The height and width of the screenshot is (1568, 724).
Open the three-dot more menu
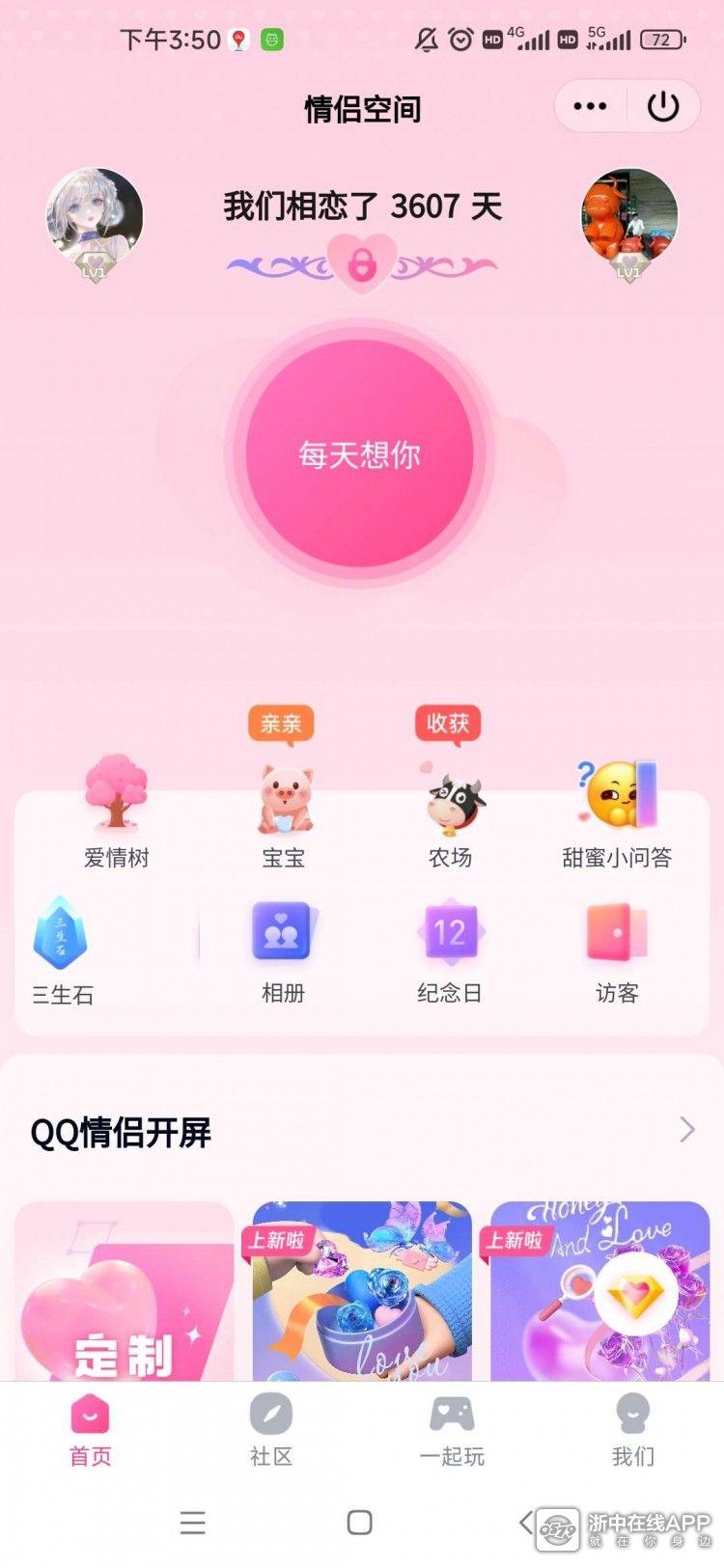click(x=590, y=106)
